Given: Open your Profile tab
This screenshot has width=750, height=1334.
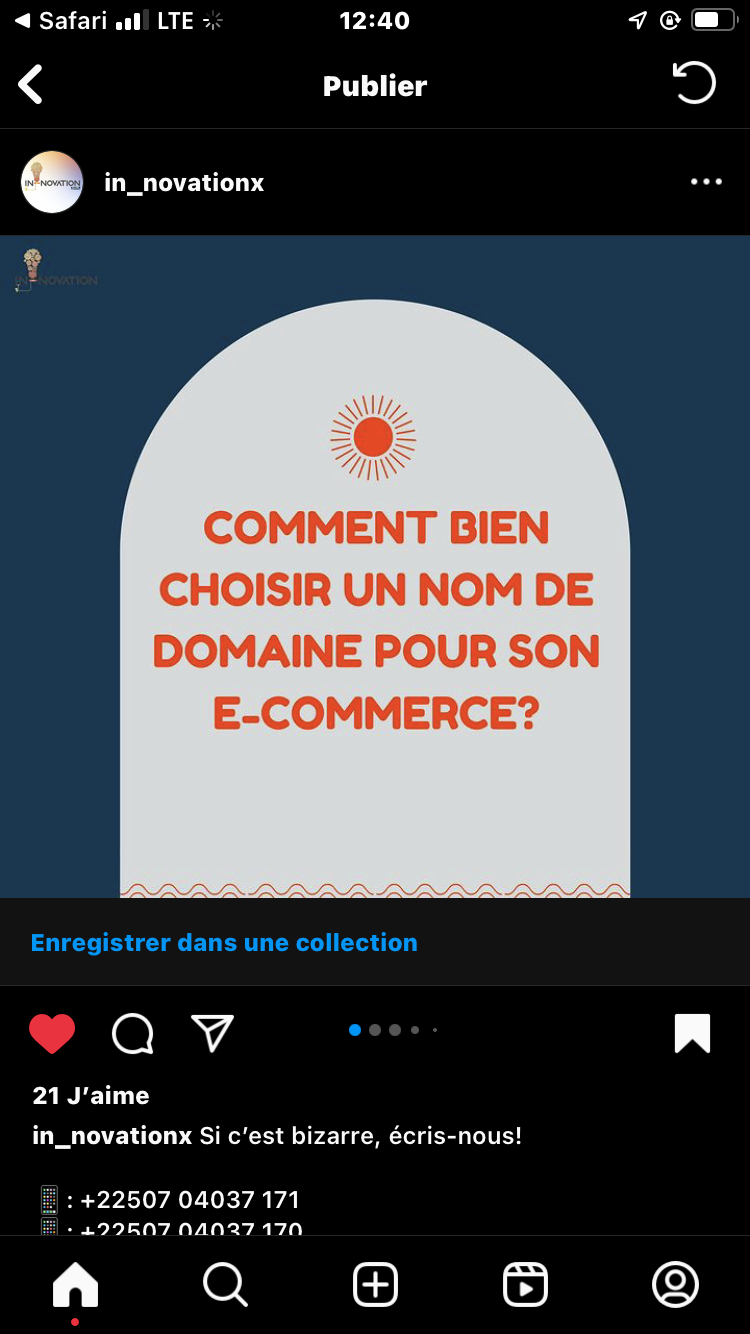Looking at the screenshot, I should click(675, 1284).
